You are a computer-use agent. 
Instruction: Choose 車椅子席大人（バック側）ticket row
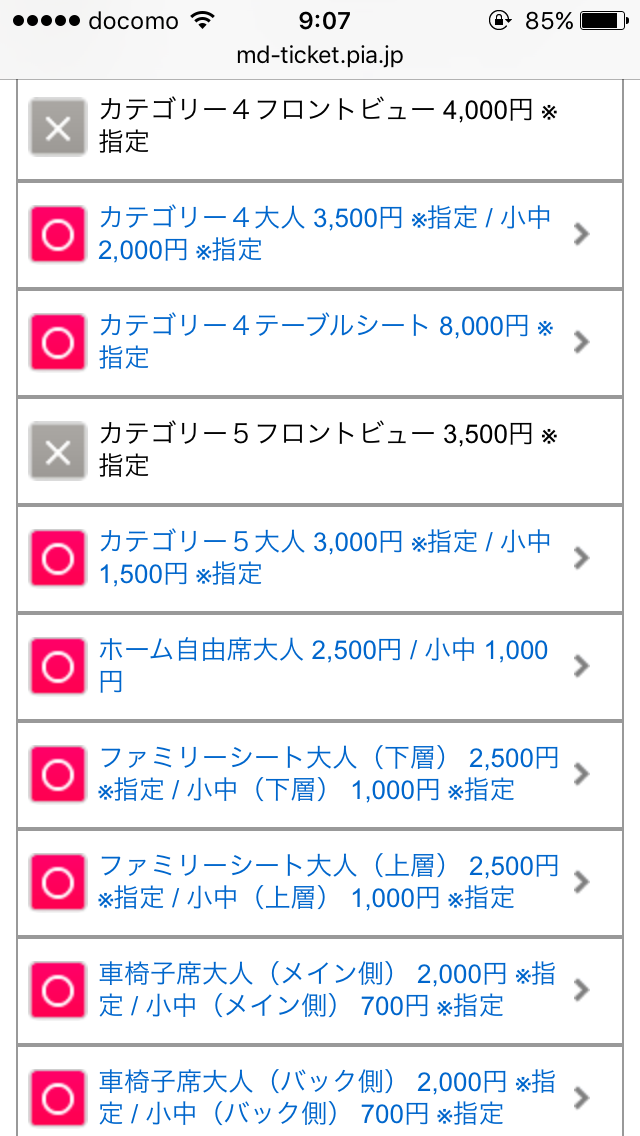click(x=324, y=1096)
